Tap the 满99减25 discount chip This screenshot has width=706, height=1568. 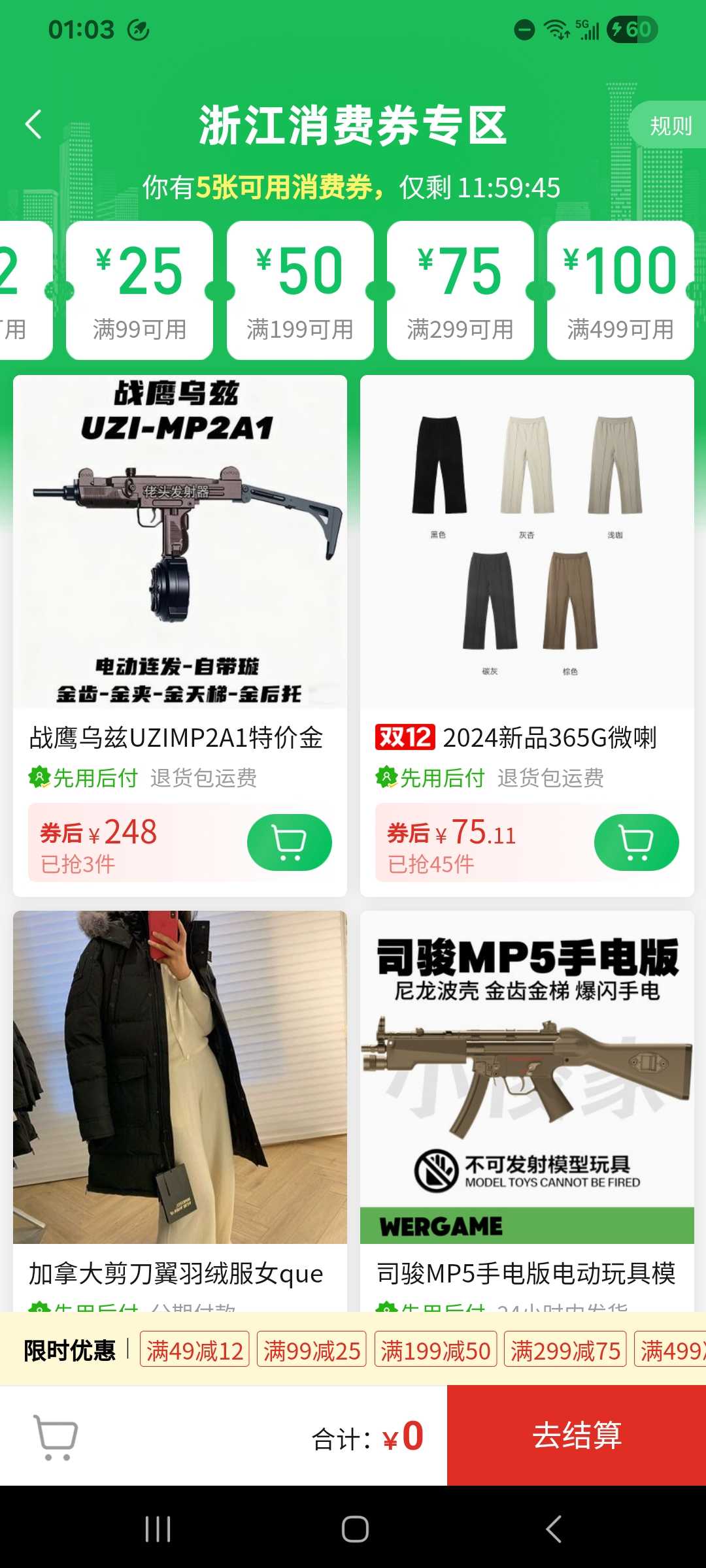pyautogui.click(x=312, y=1350)
